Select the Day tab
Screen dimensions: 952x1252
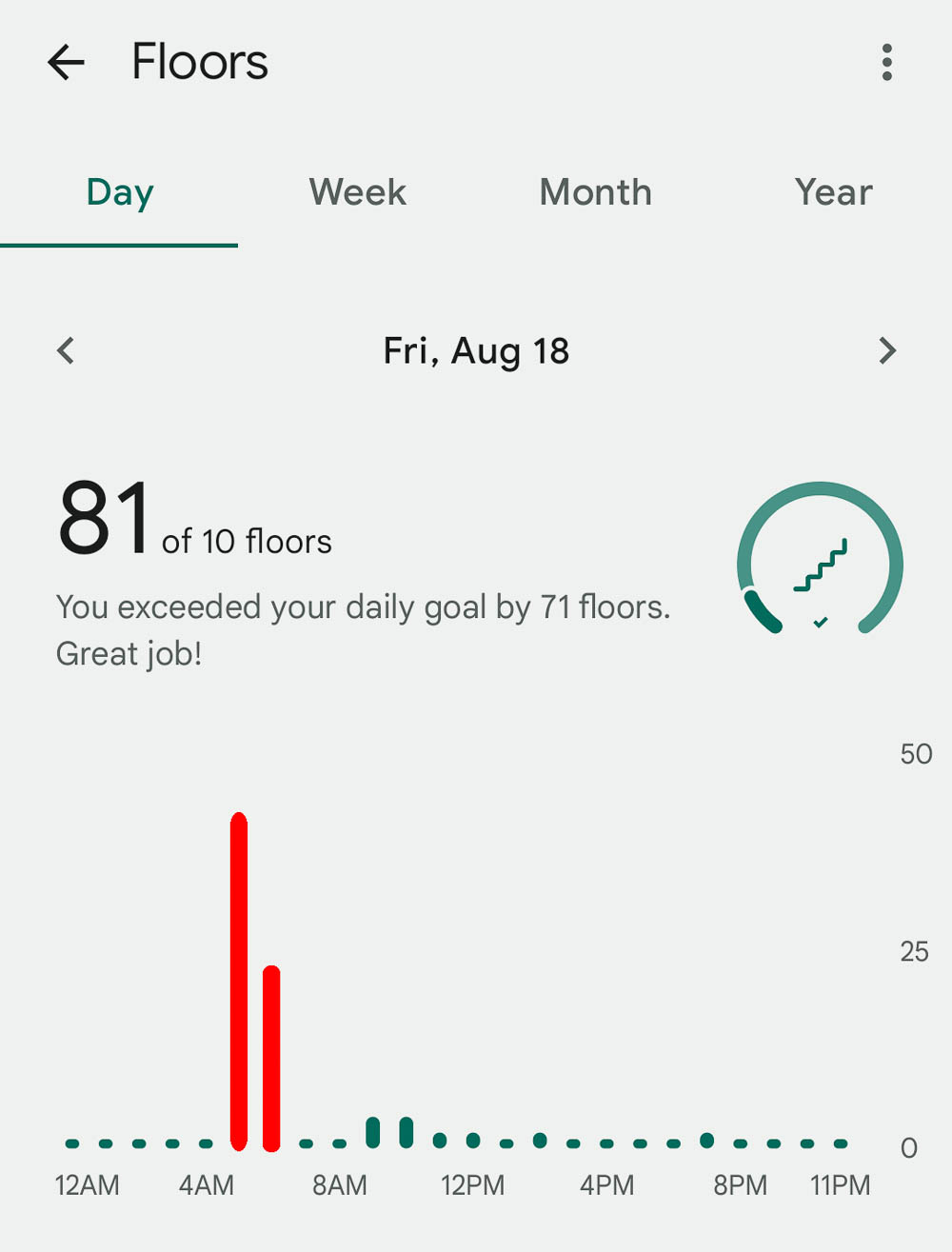(119, 193)
